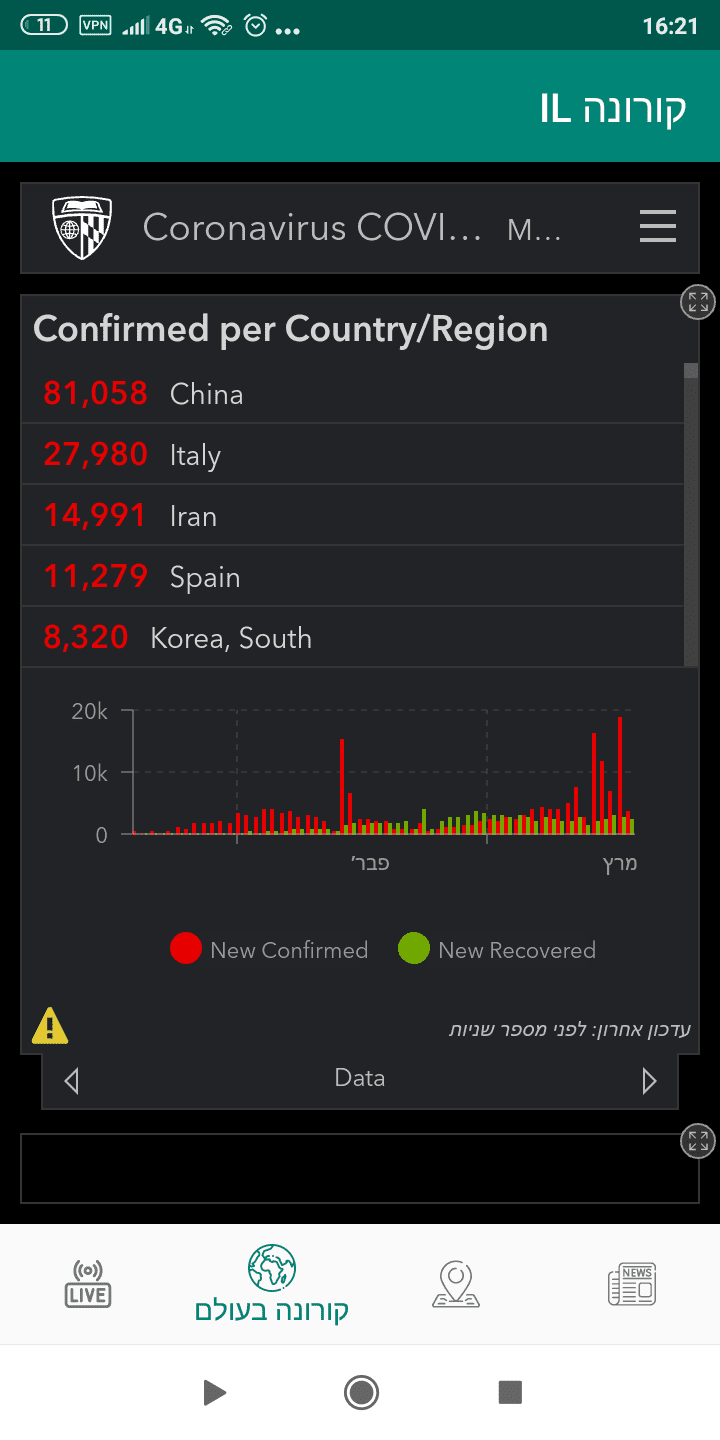720x1440 pixels.
Task: Expand the Confirmed per Country panel fullscreen
Action: (x=697, y=302)
